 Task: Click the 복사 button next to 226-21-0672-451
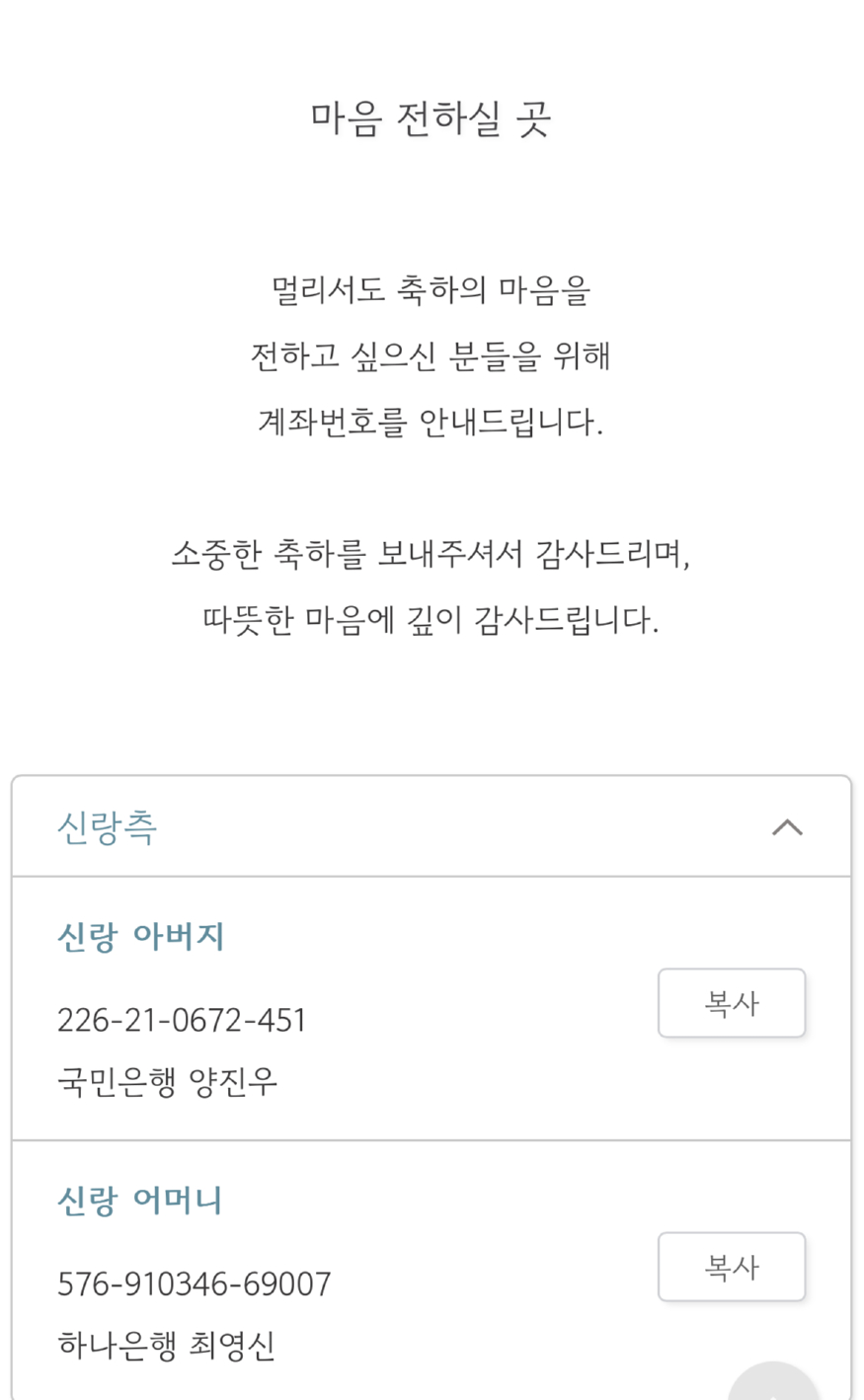click(731, 1003)
